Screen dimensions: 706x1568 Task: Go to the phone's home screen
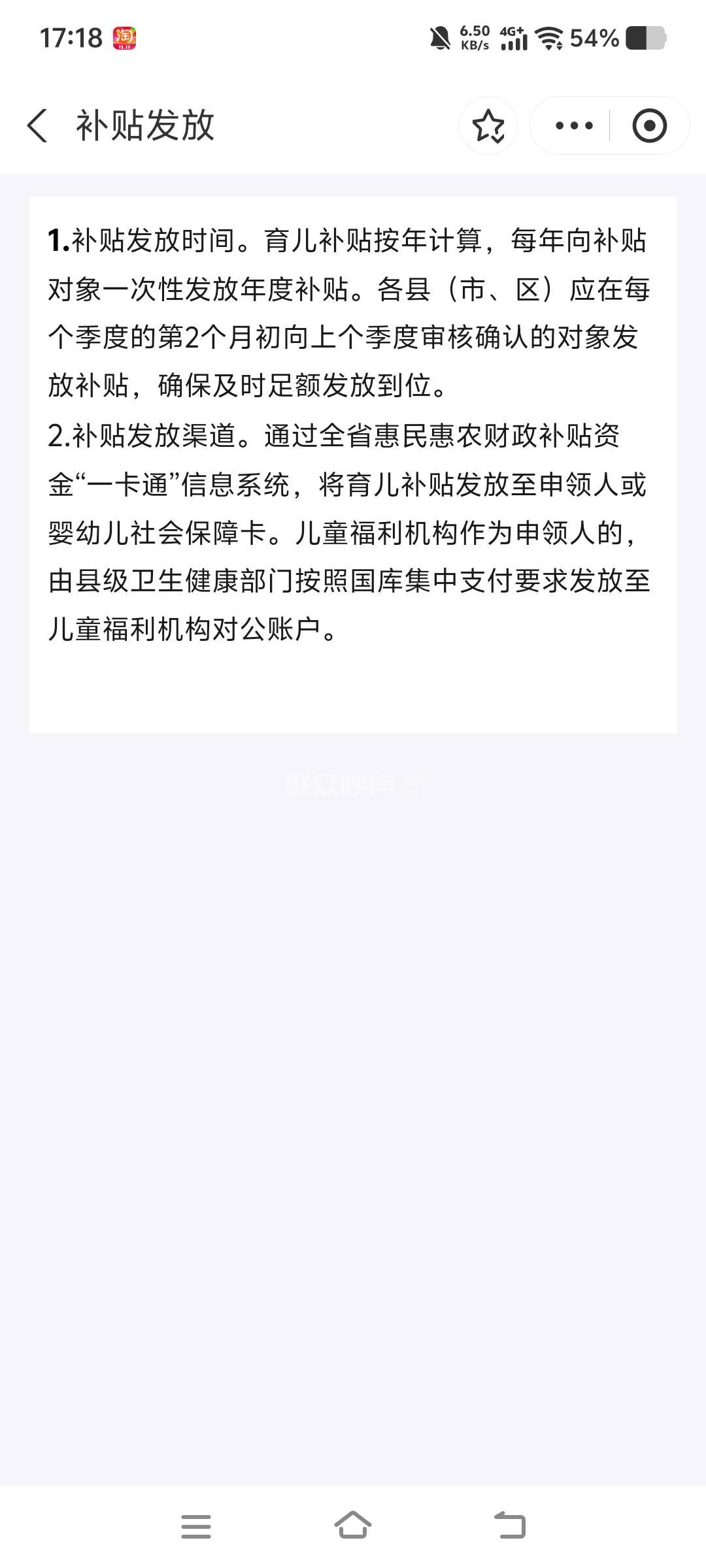pyautogui.click(x=353, y=1527)
